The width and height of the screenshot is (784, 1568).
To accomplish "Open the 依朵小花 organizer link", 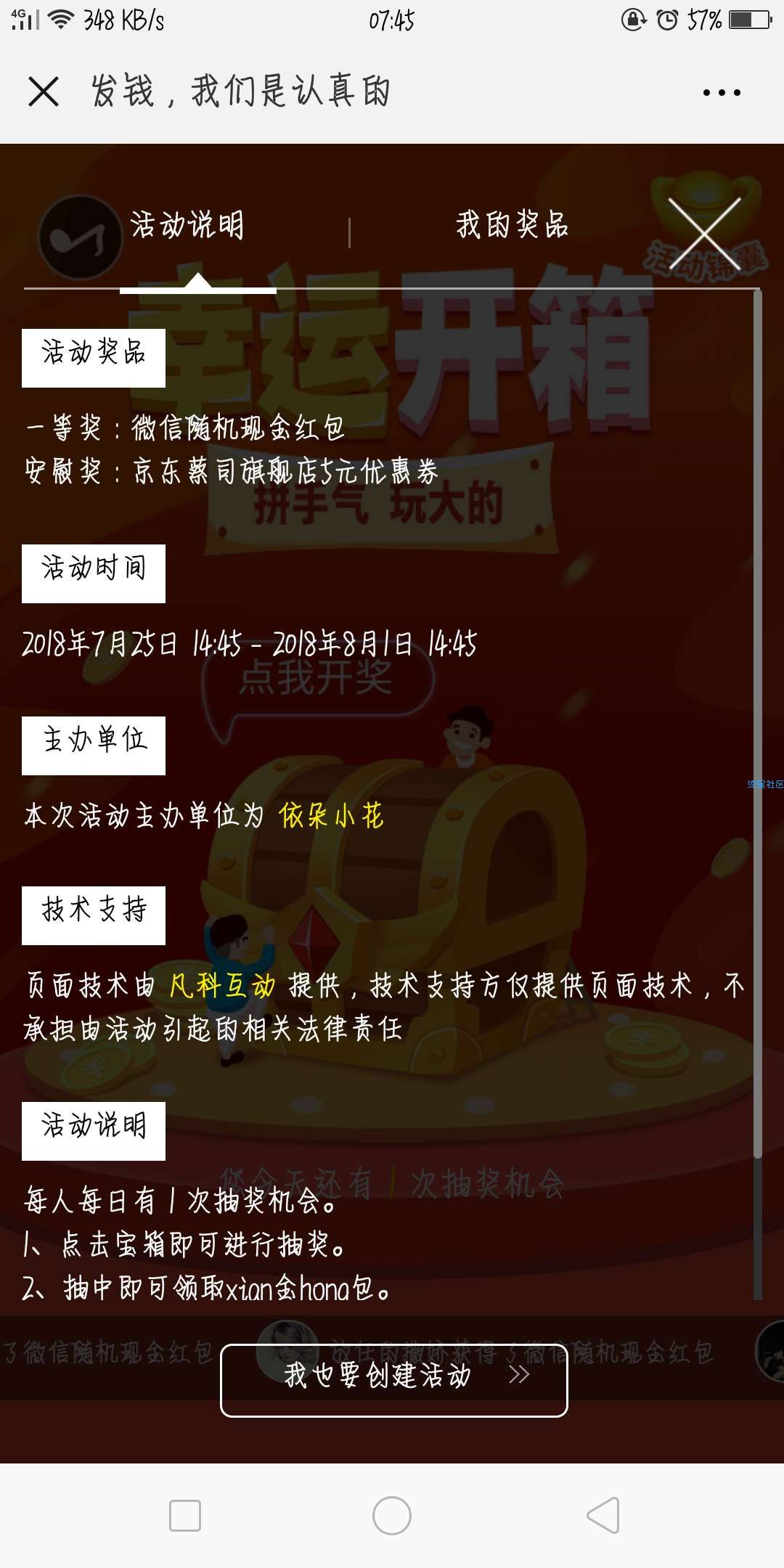I will point(331,816).
